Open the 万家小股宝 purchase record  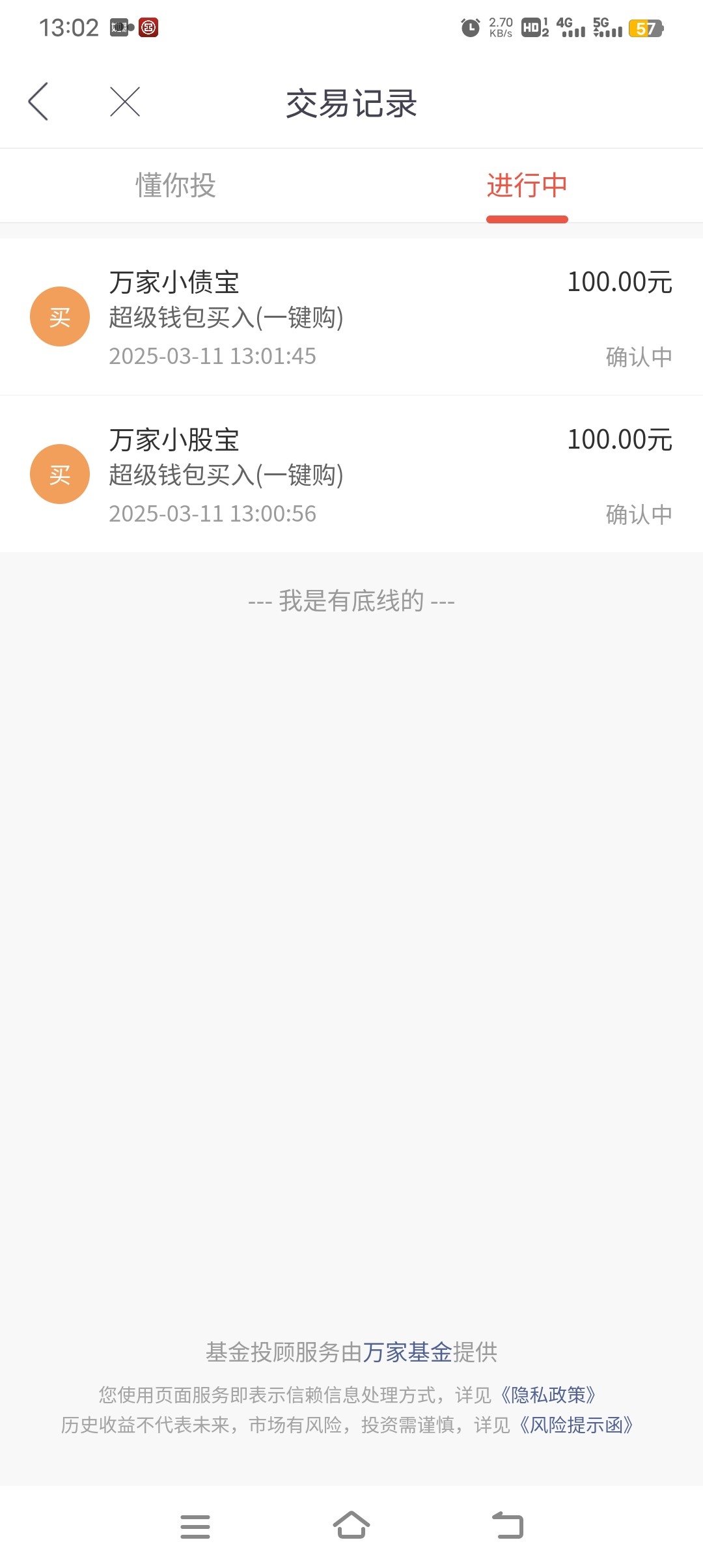(351, 475)
